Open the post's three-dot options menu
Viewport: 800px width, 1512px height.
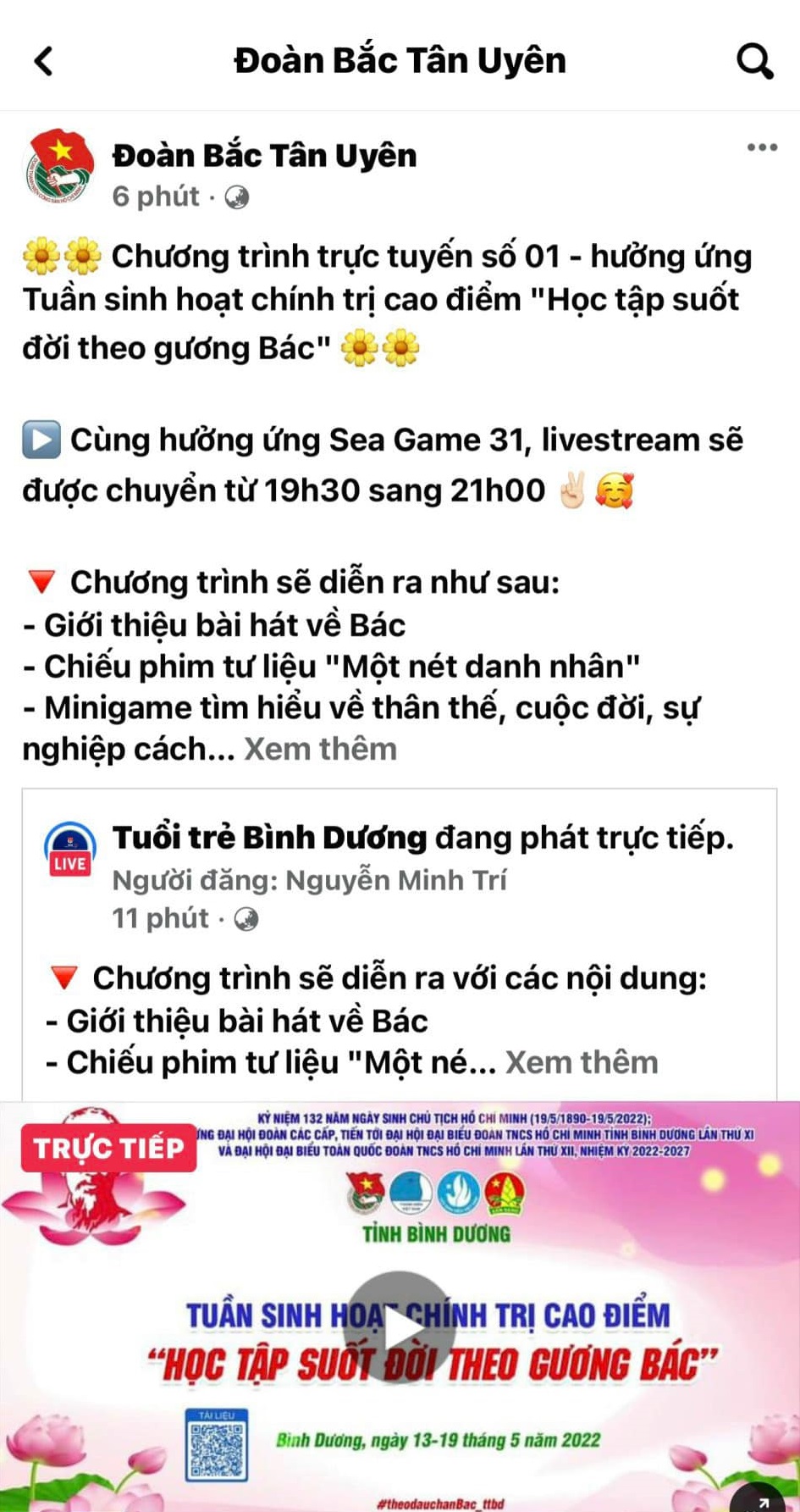761,147
